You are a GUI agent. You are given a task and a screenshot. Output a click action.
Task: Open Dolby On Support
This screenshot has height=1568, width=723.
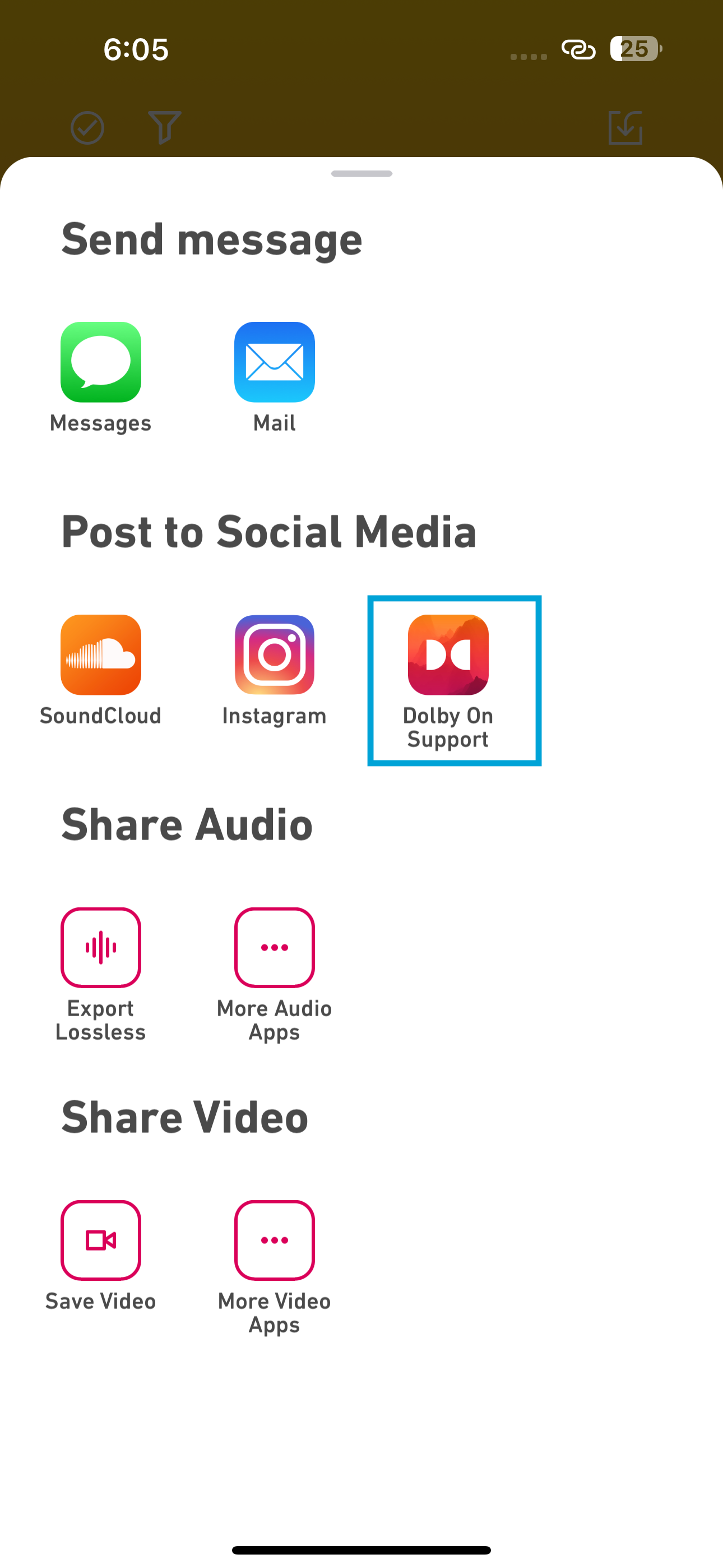pos(448,655)
